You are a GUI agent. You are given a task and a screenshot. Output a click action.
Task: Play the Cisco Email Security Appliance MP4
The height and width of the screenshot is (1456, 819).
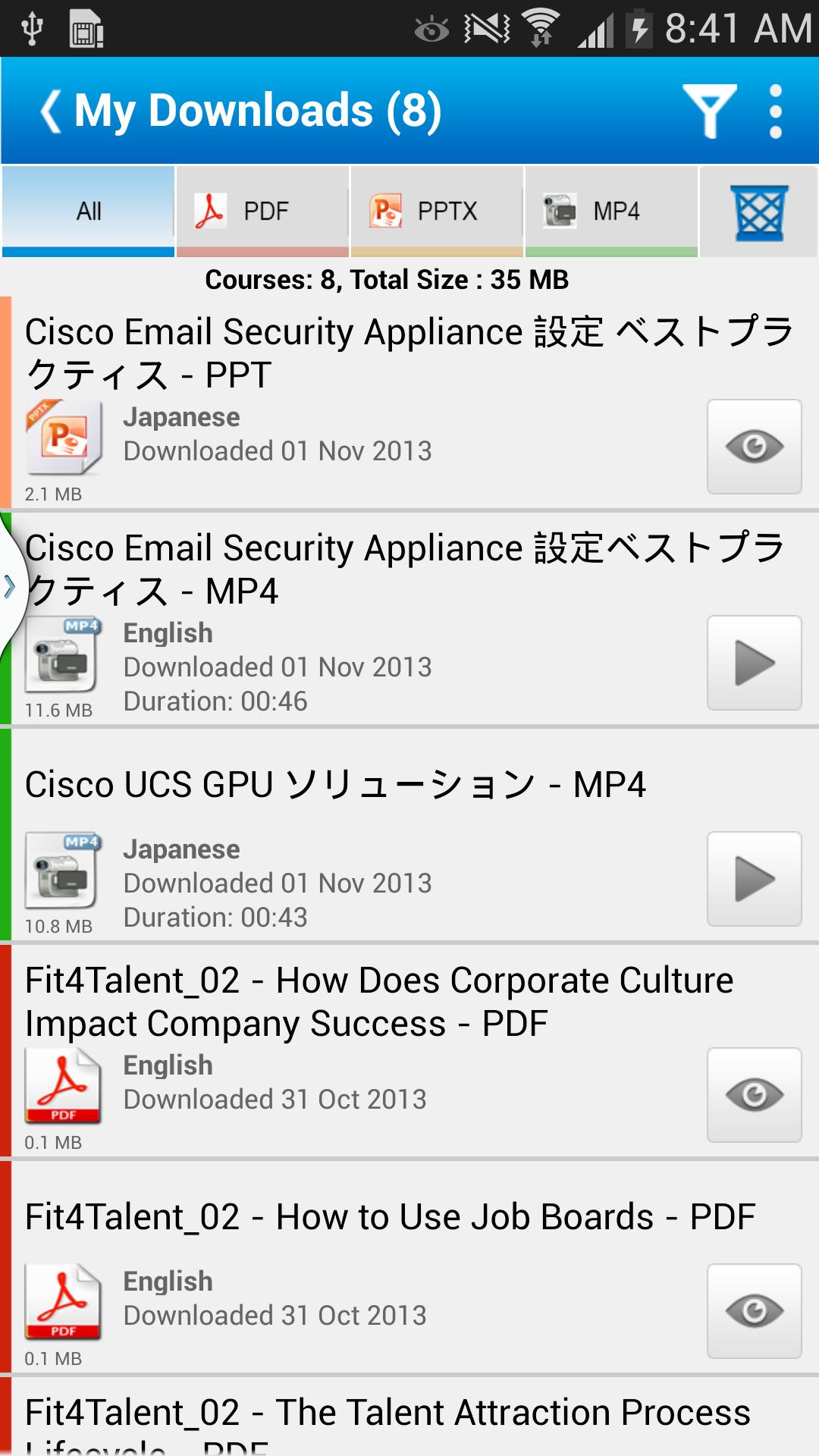click(754, 663)
